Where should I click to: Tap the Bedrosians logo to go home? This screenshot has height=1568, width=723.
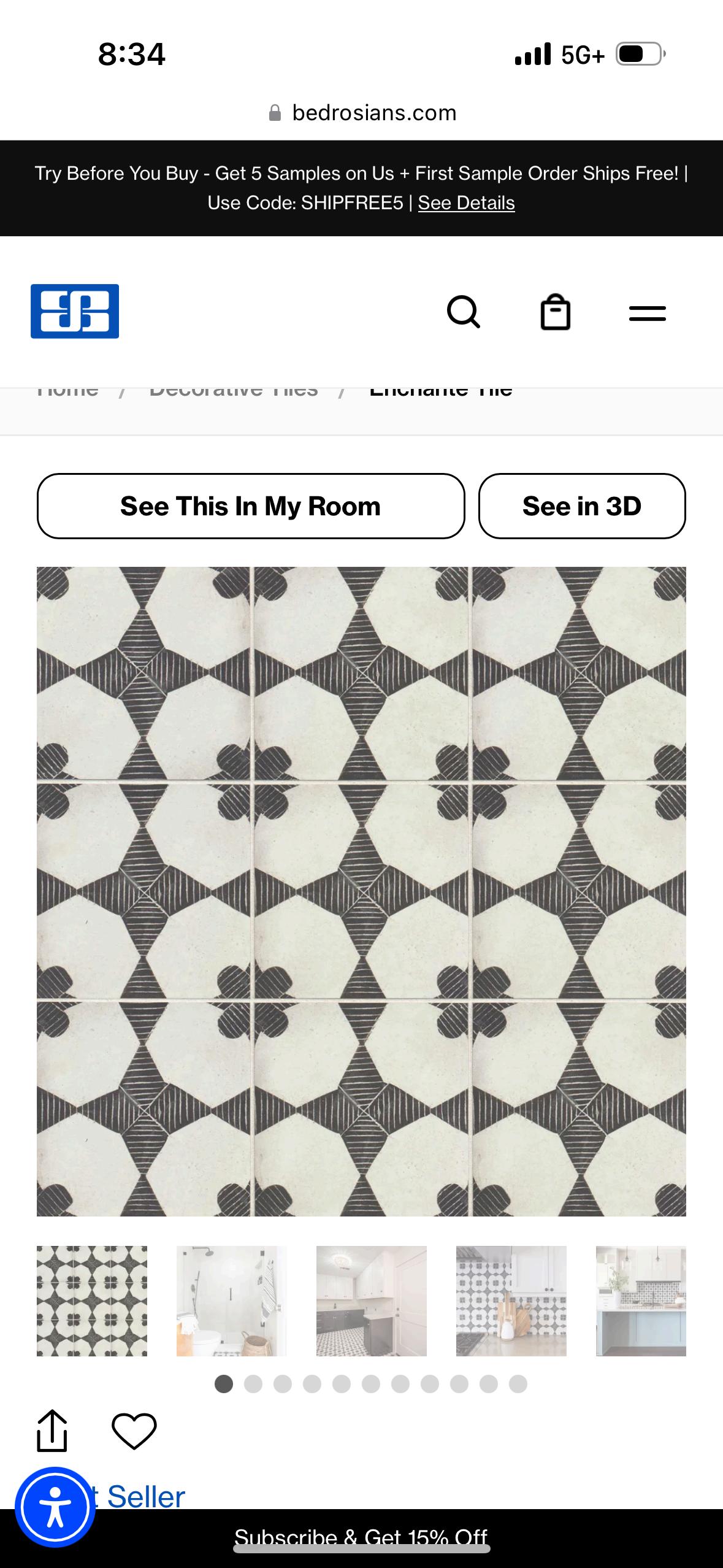point(75,311)
